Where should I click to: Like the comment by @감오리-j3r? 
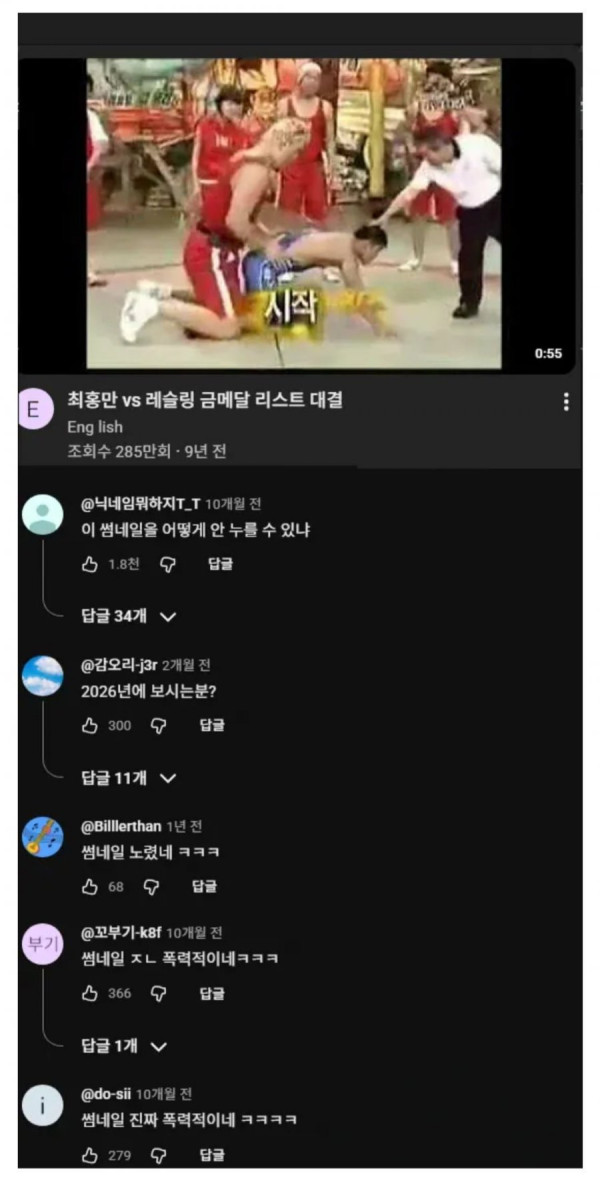point(90,726)
